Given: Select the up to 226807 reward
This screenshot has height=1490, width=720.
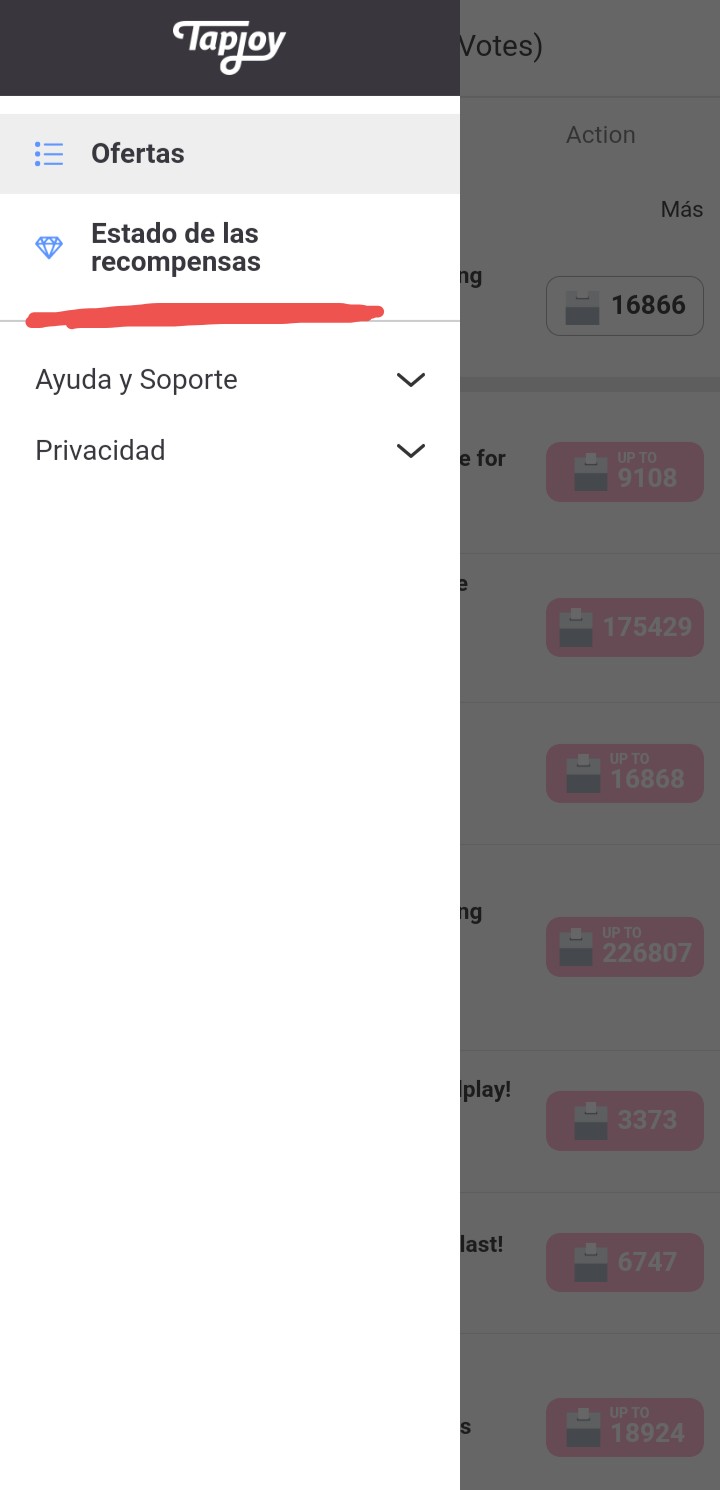Looking at the screenshot, I should 625,946.
